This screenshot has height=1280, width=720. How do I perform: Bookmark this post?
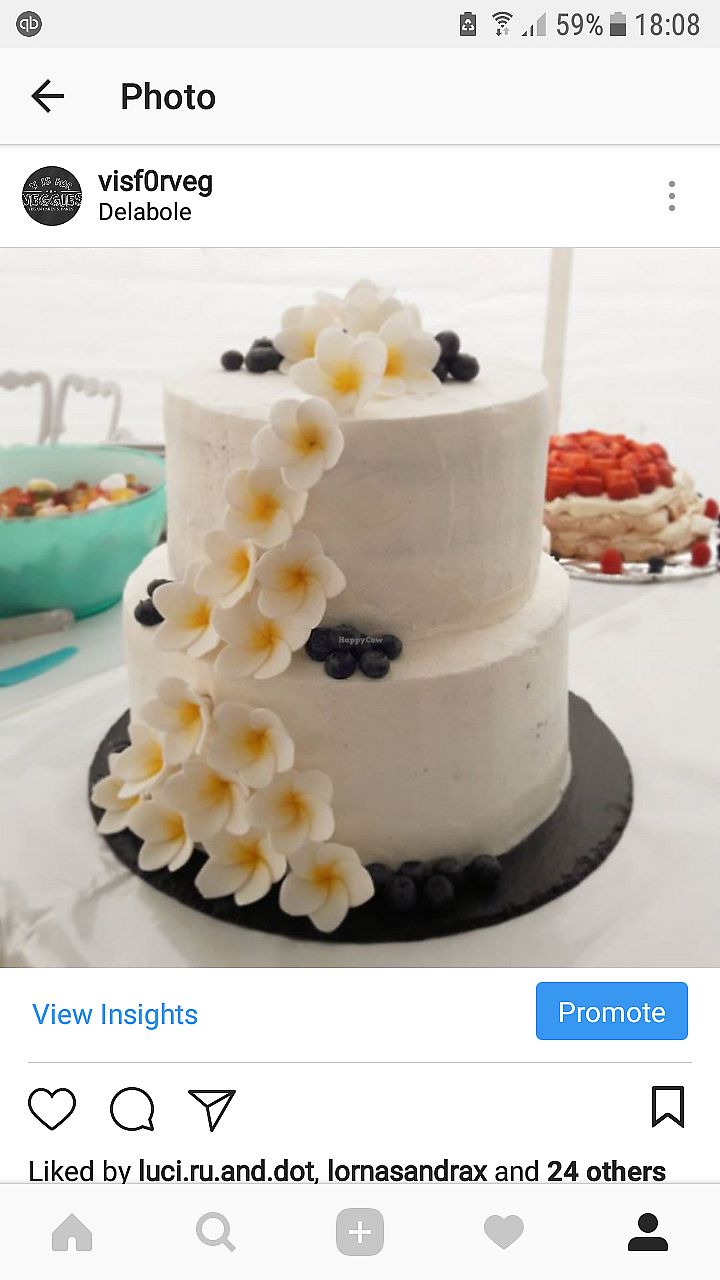(x=667, y=1107)
